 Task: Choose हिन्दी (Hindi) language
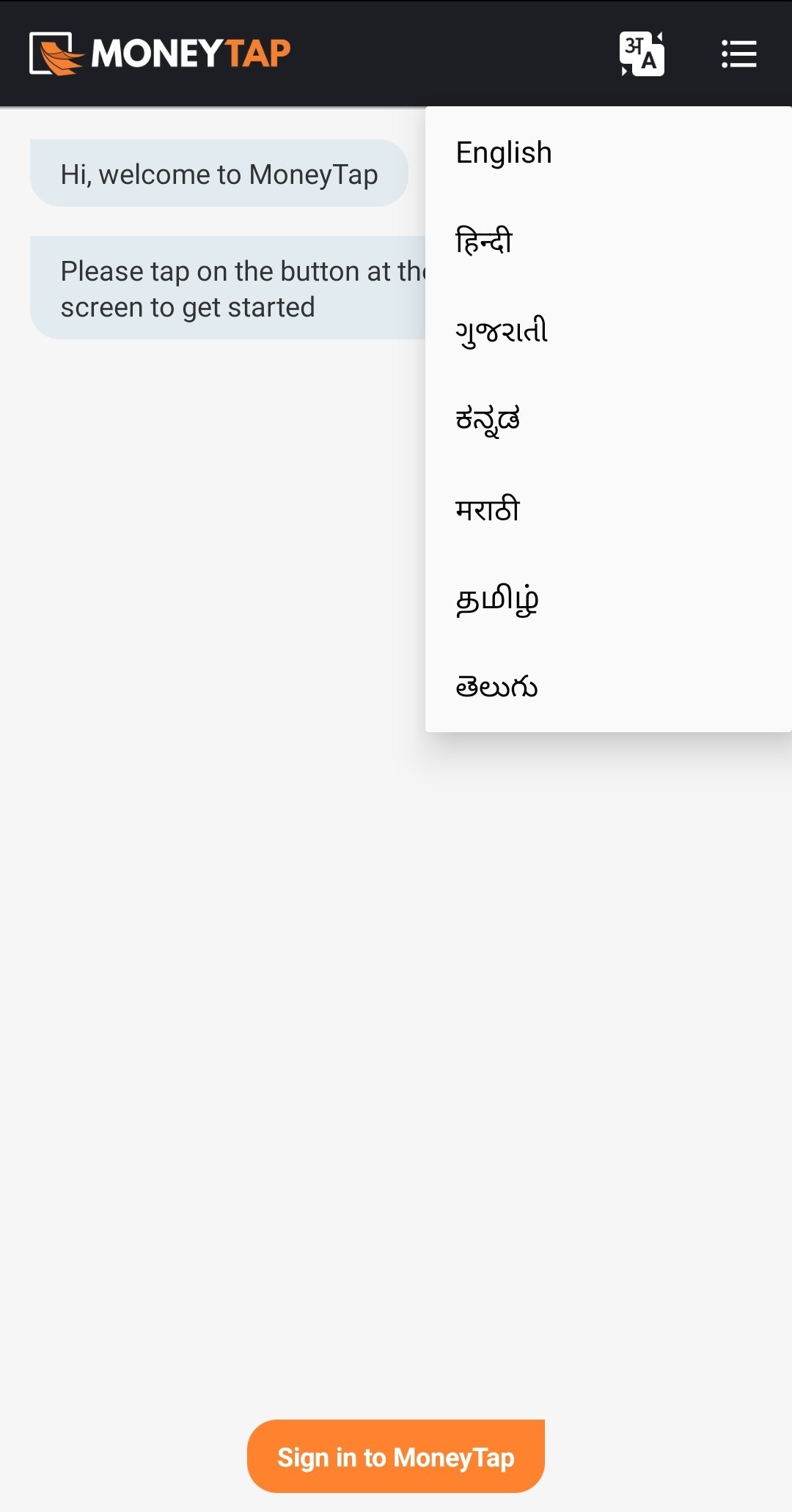[608, 241]
